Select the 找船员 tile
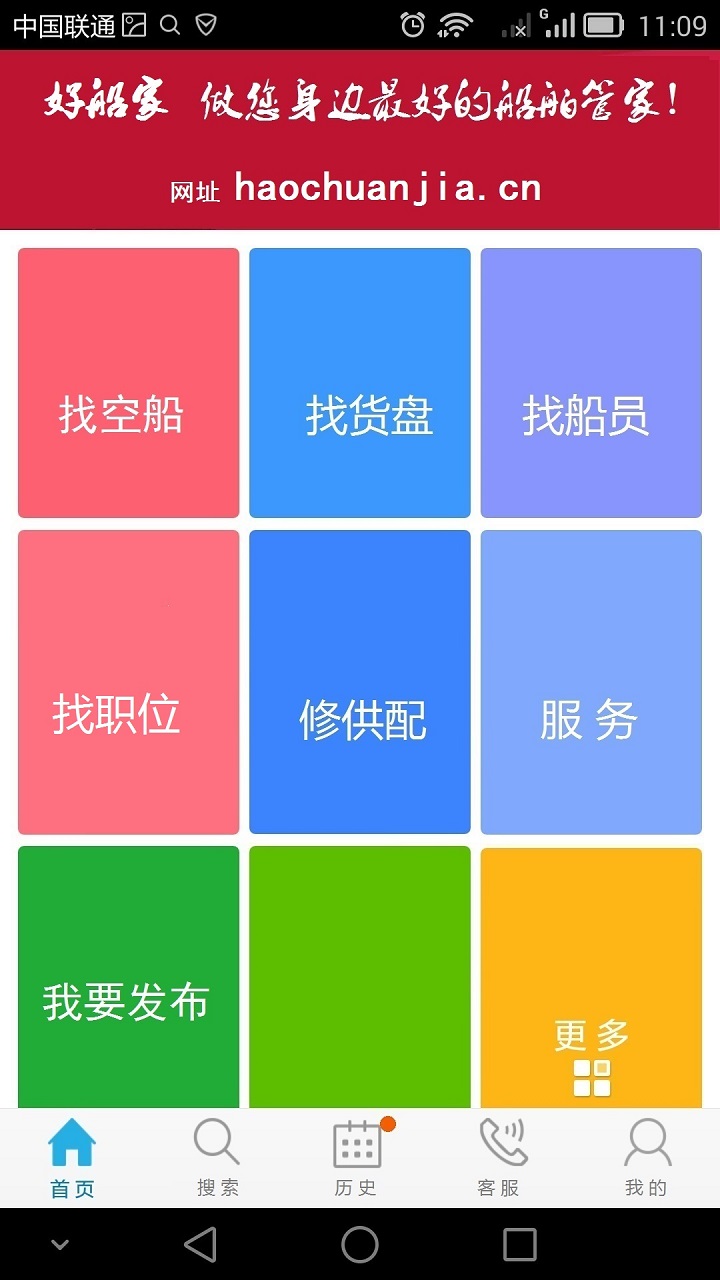This screenshot has height=1280, width=720. (591, 383)
